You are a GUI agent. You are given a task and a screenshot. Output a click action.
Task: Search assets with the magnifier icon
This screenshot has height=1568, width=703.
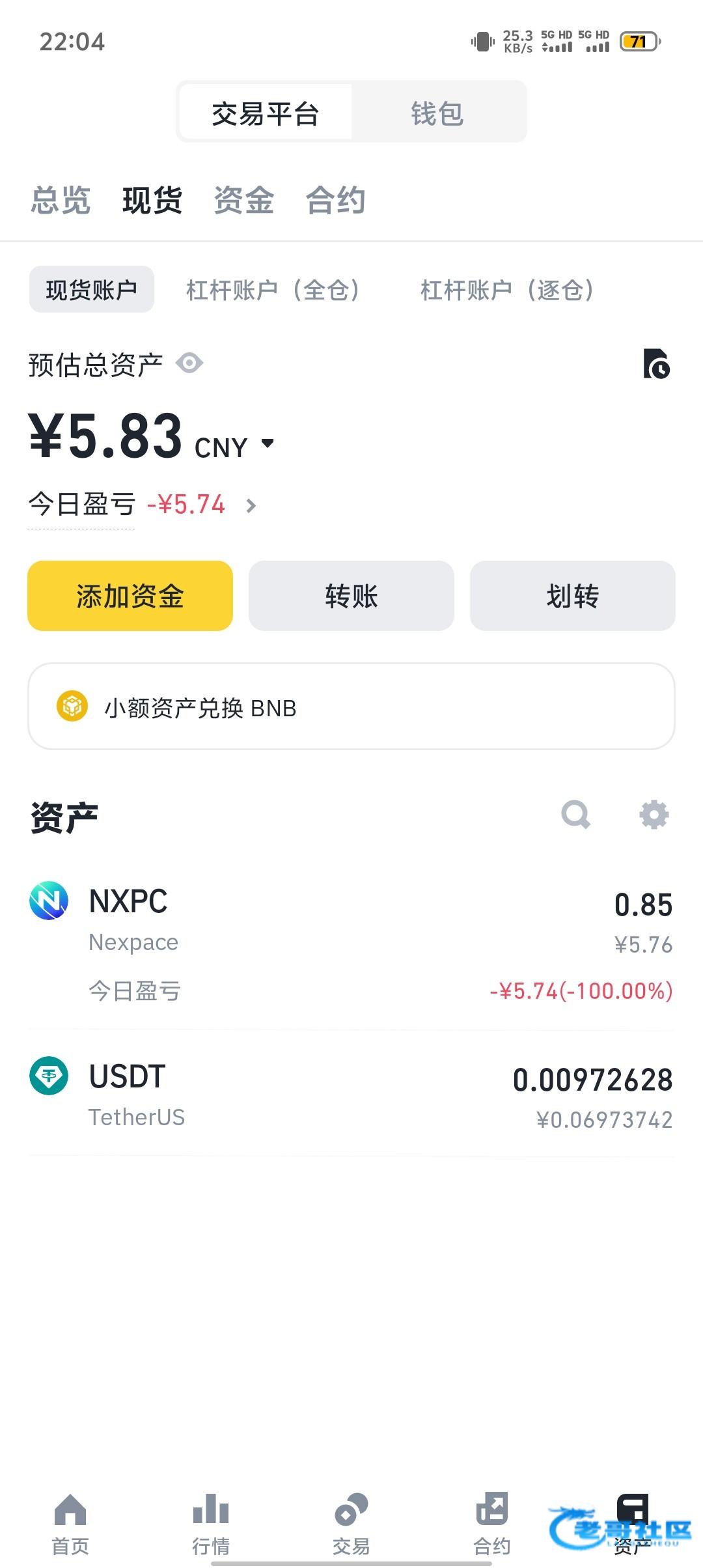coord(576,815)
